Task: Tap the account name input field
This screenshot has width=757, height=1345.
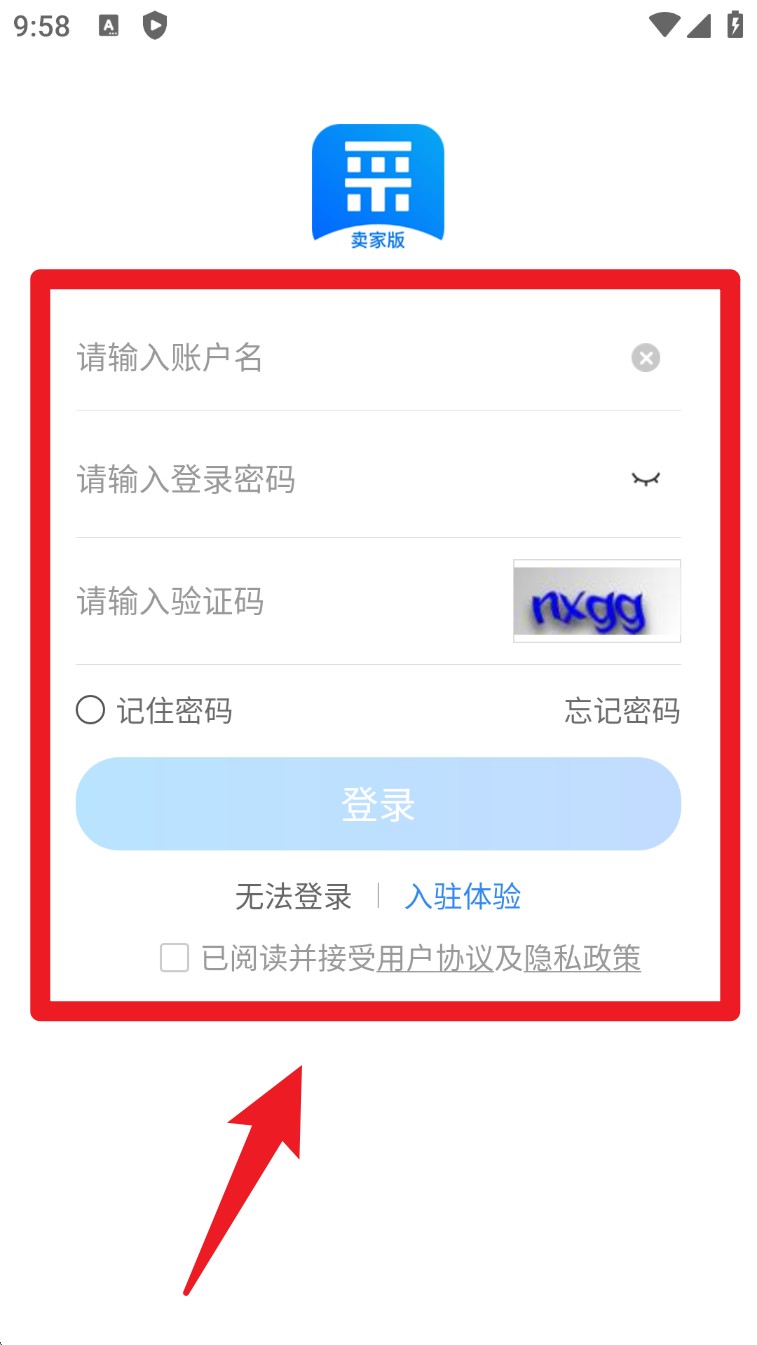Action: coord(340,357)
